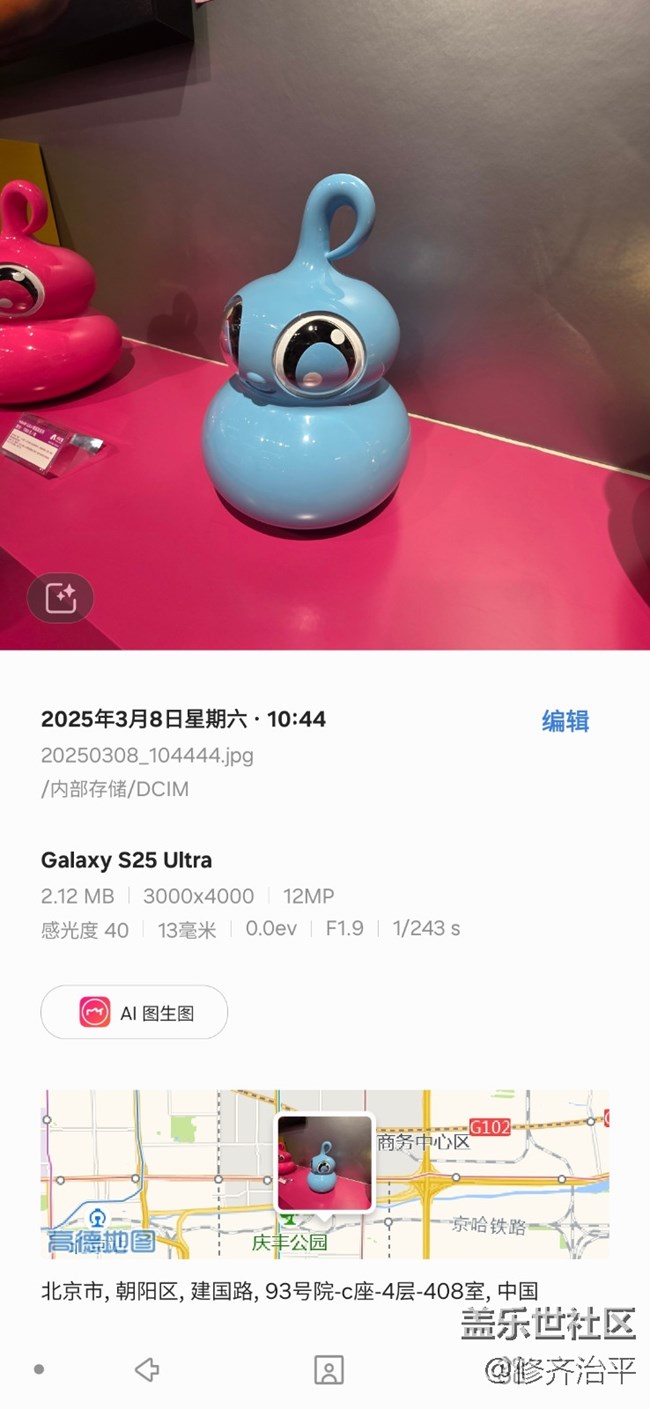Tap the AI sparkle icon on the photo

coord(60,598)
